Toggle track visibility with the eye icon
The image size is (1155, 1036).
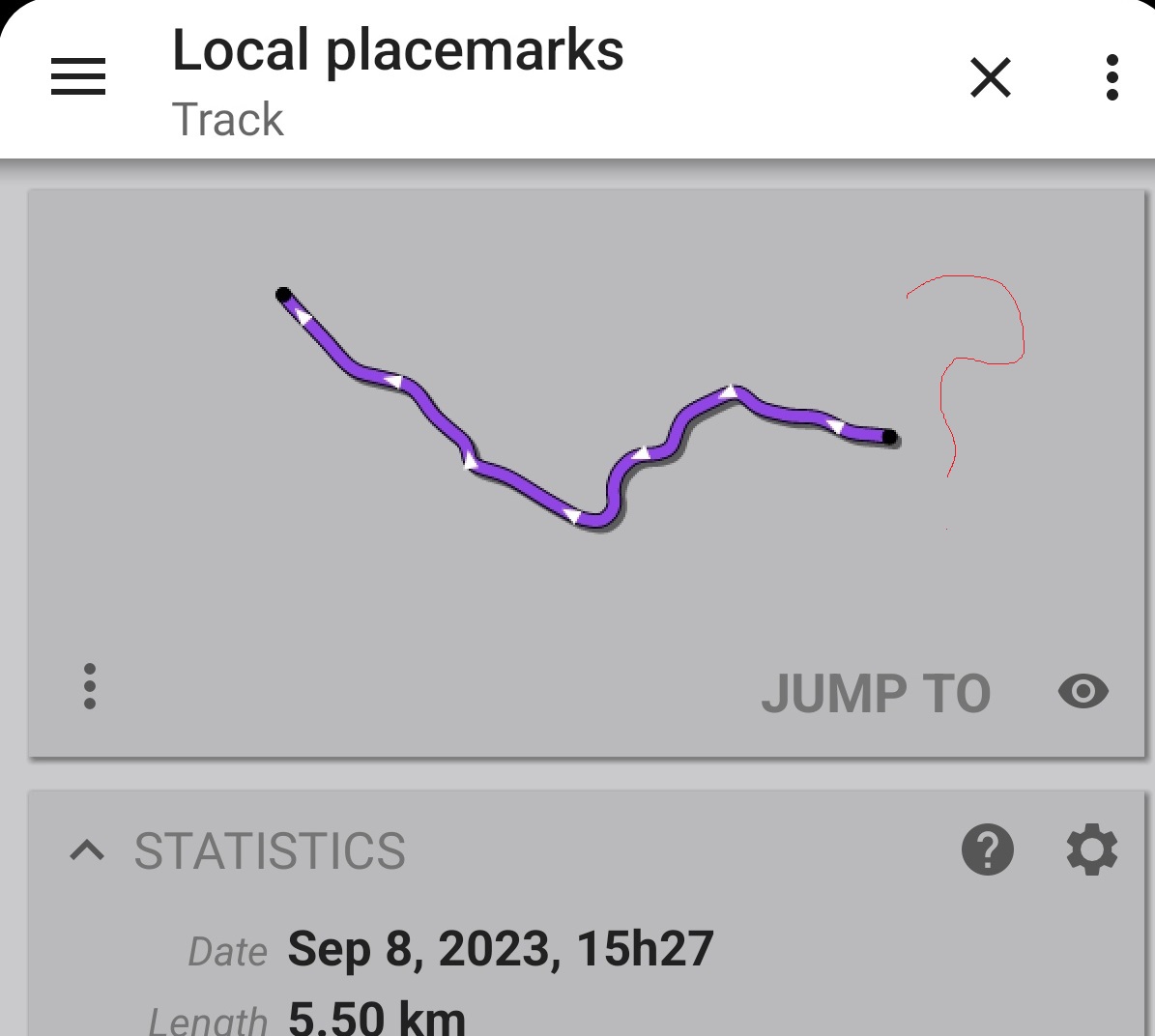[x=1083, y=692]
